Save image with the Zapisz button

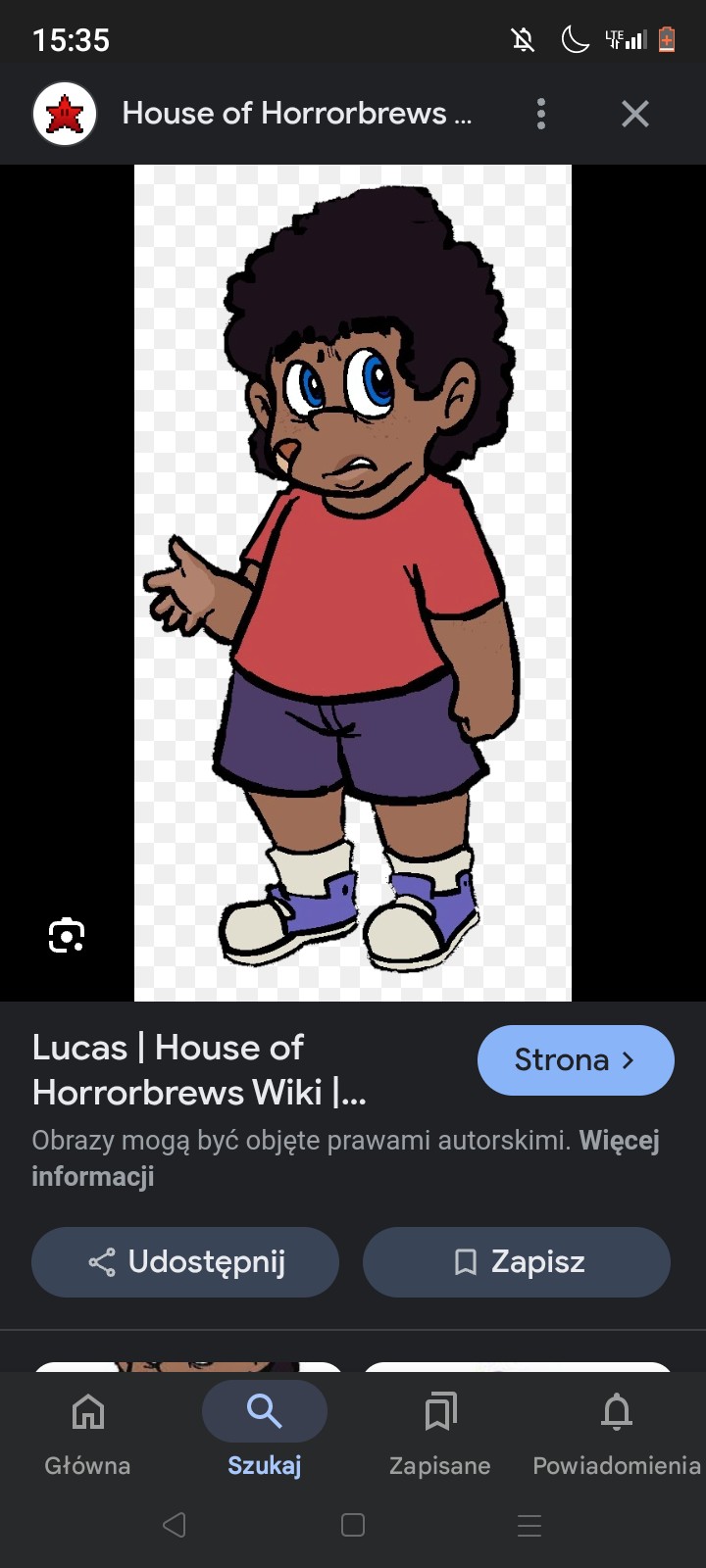[517, 1262]
